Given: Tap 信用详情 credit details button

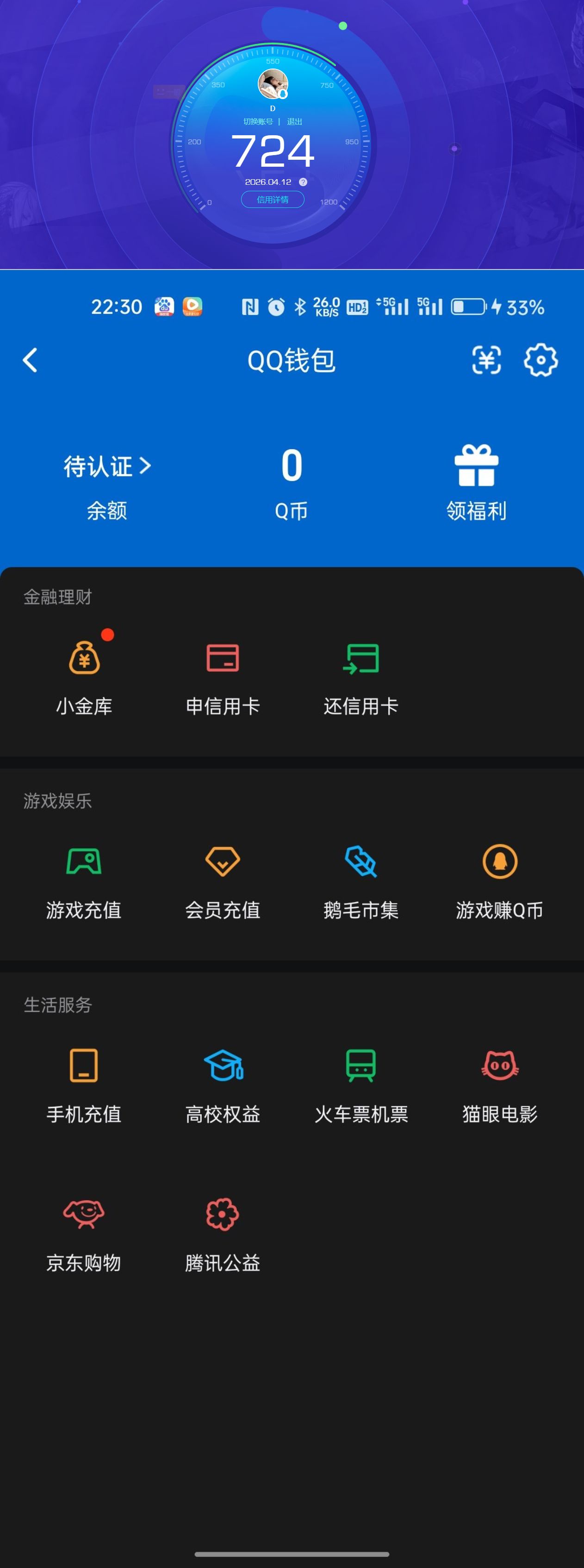Looking at the screenshot, I should point(273,199).
